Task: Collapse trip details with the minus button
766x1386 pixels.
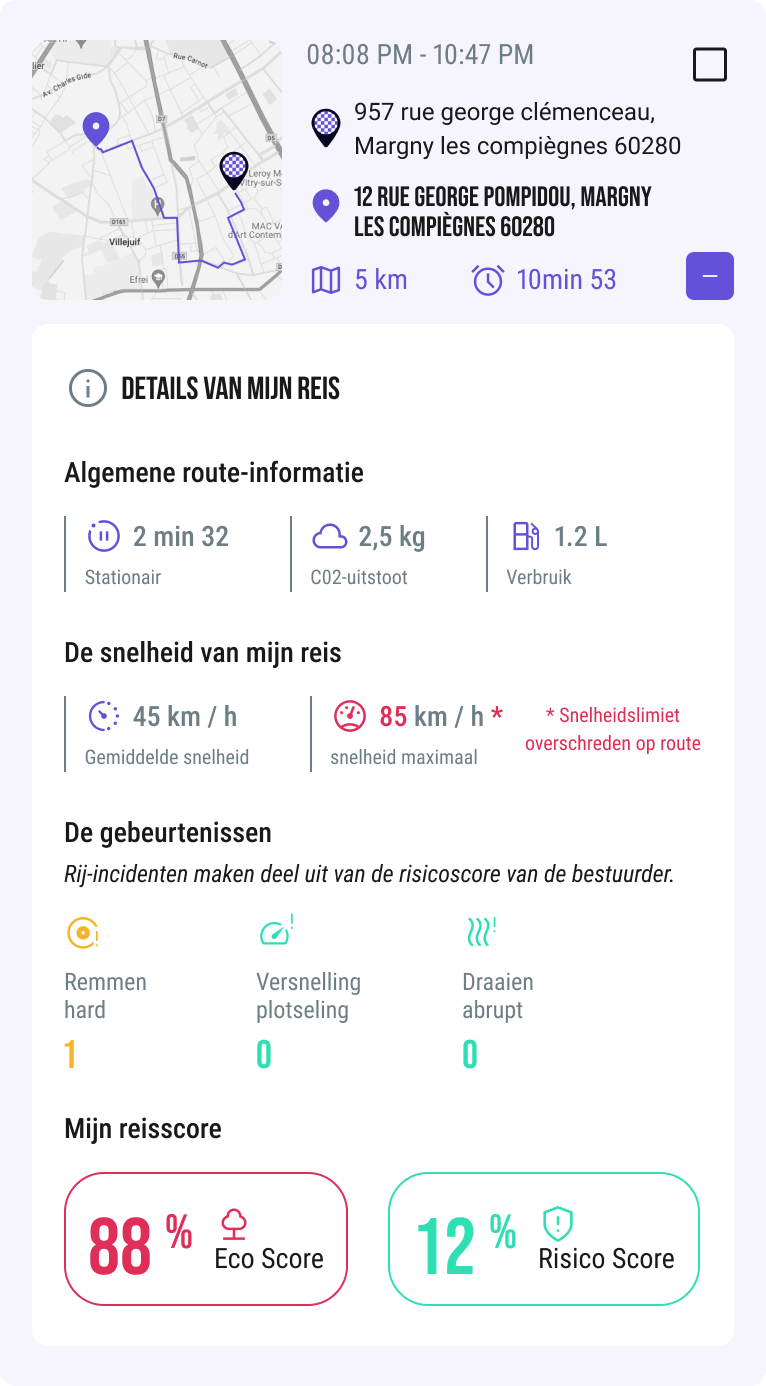Action: tap(710, 276)
